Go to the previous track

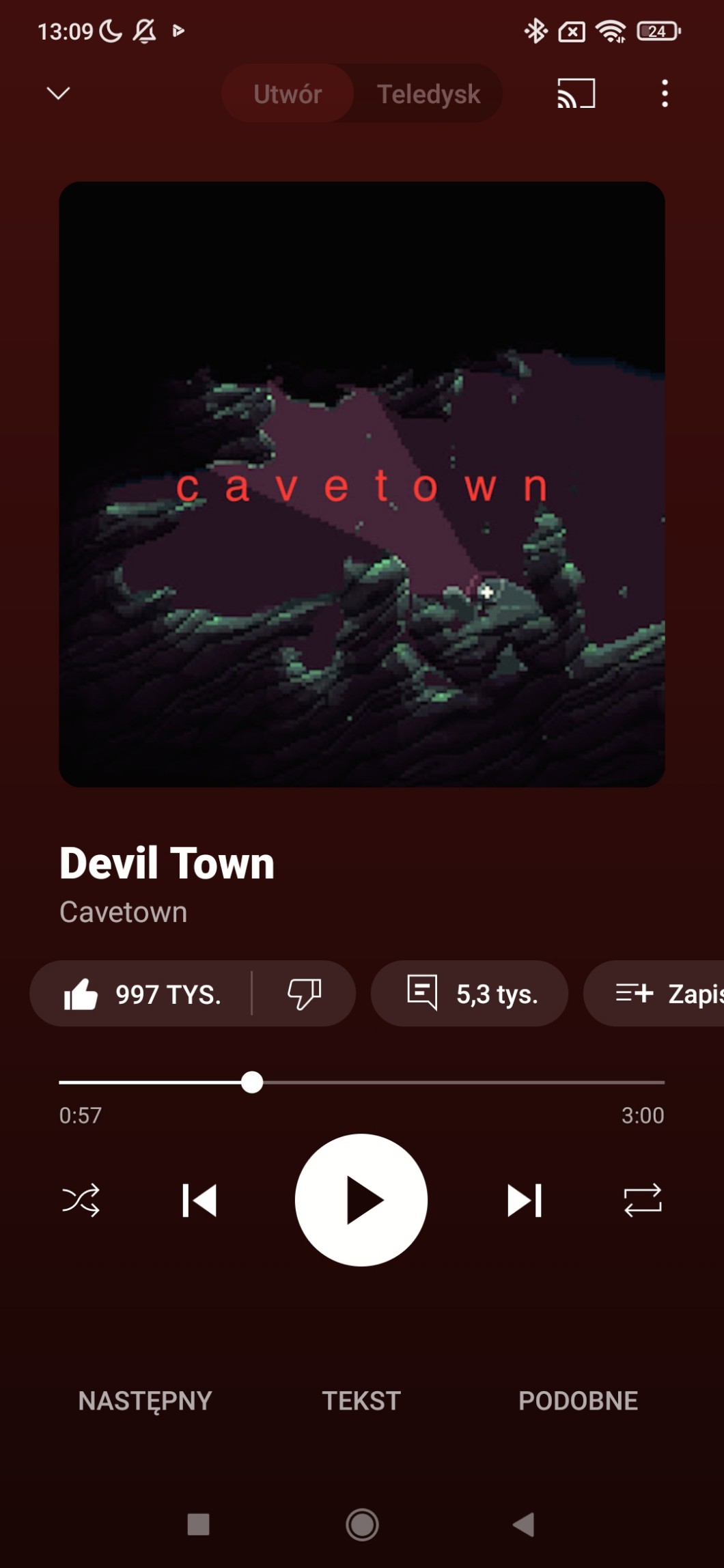click(x=199, y=1200)
